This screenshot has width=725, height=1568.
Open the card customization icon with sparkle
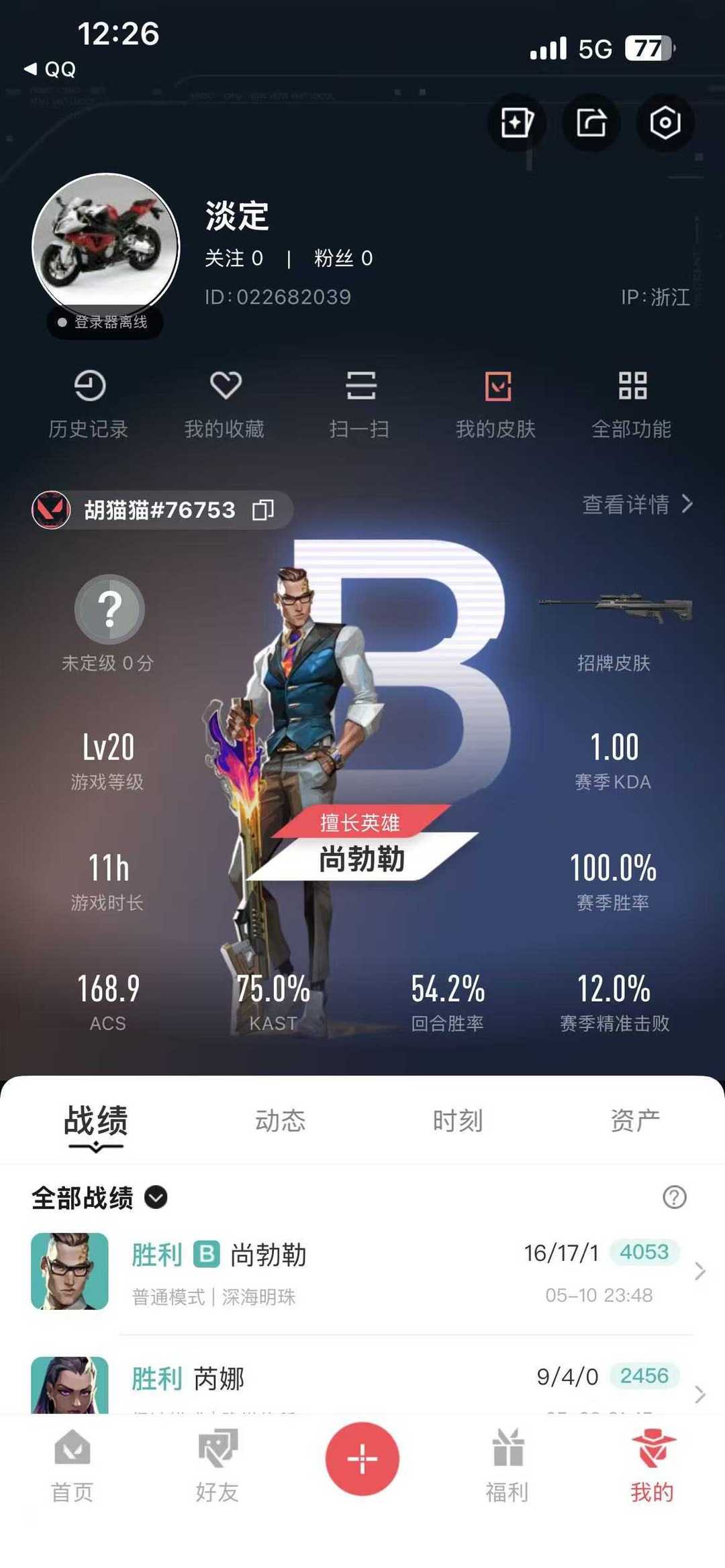pyautogui.click(x=516, y=122)
